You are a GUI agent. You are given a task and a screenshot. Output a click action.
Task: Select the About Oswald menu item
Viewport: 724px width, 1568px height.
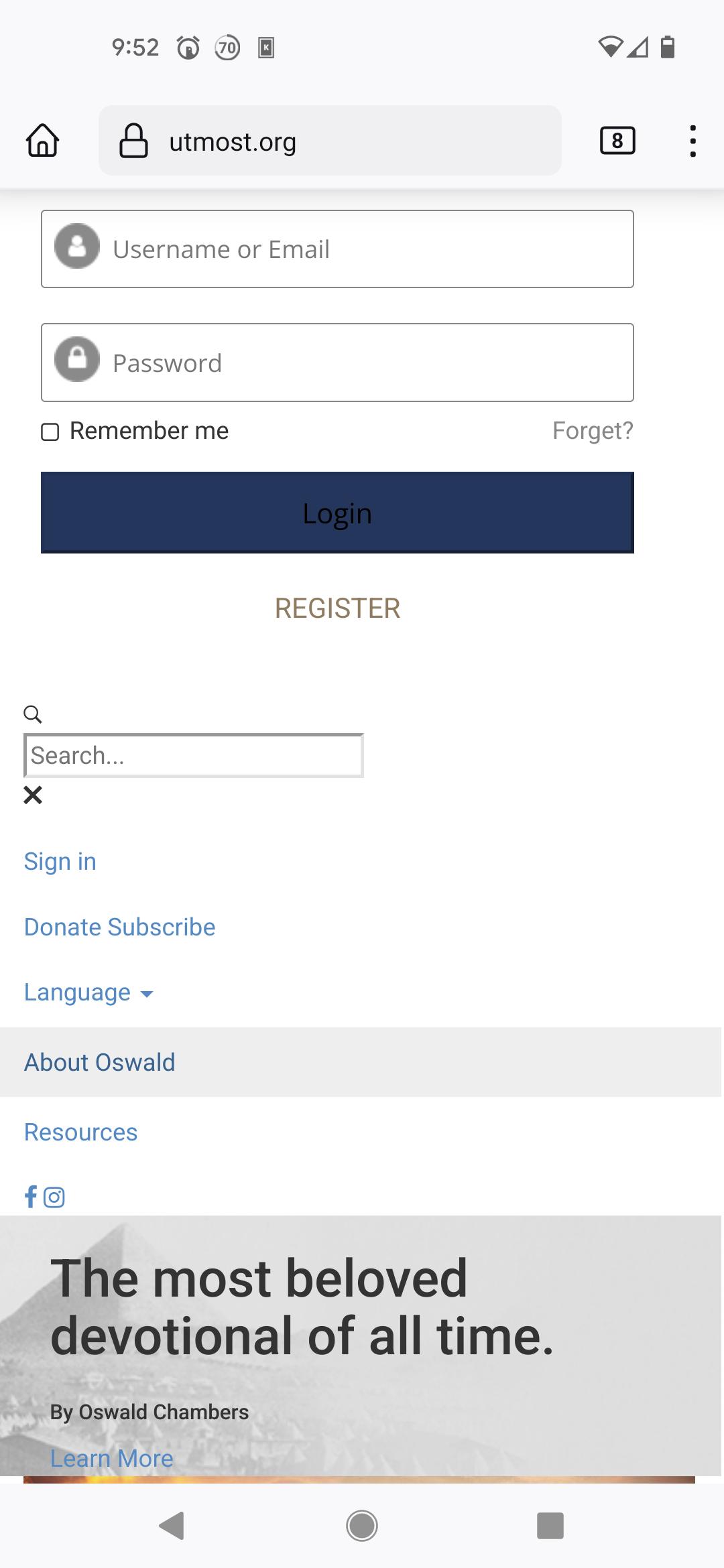[x=99, y=1062]
